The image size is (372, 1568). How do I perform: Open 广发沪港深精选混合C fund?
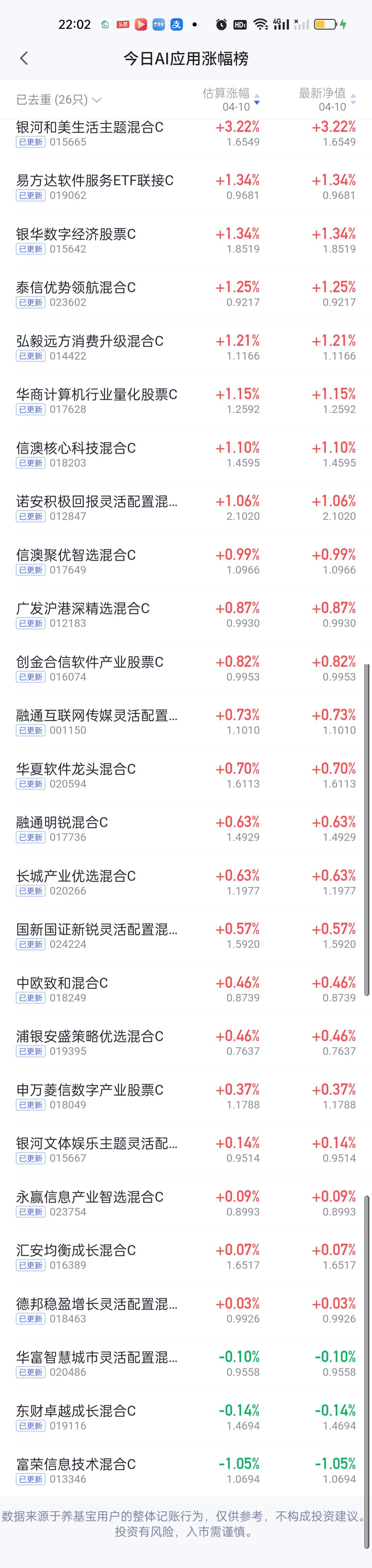[x=186, y=615]
